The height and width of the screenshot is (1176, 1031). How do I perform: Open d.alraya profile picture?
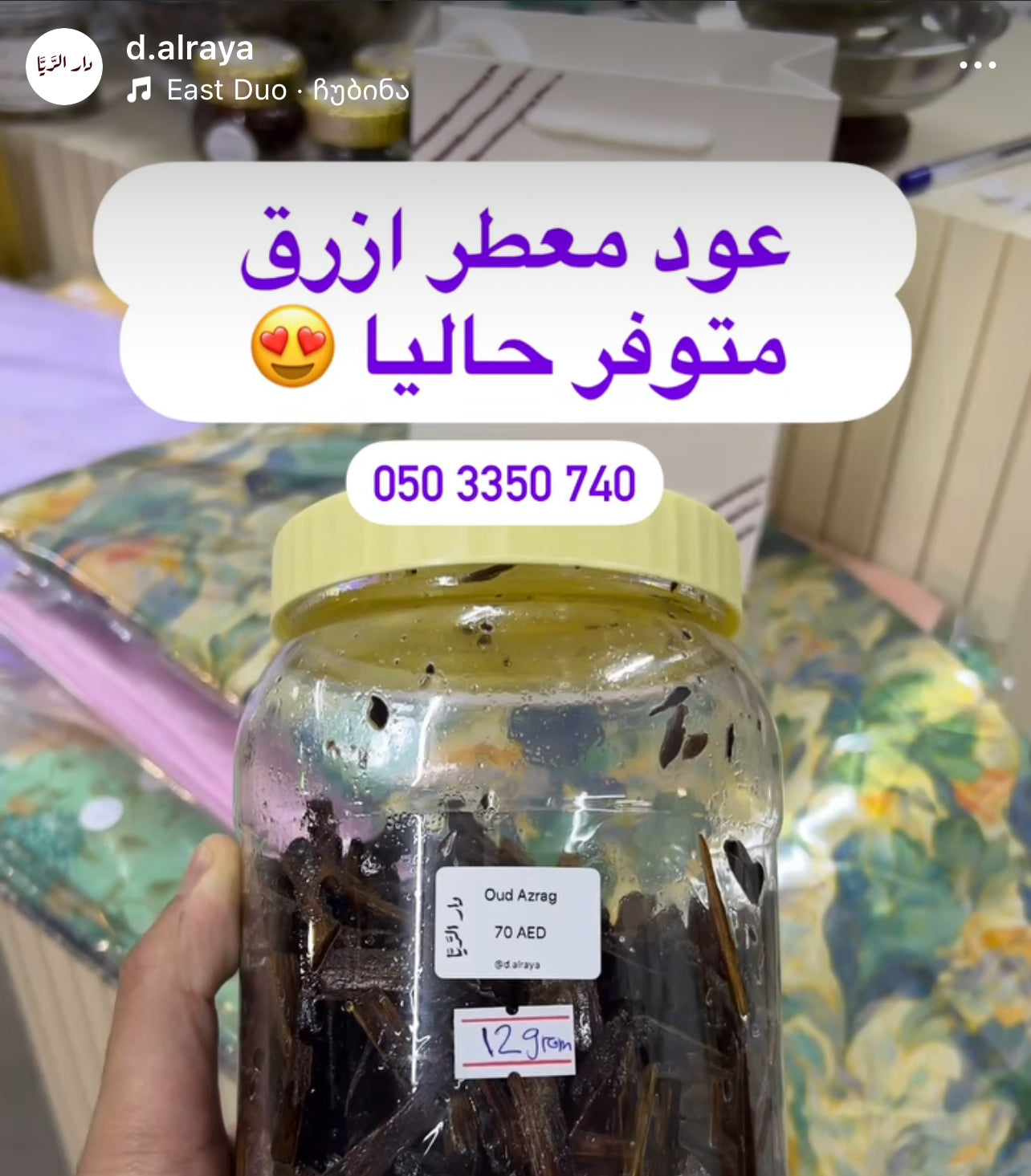click(64, 67)
